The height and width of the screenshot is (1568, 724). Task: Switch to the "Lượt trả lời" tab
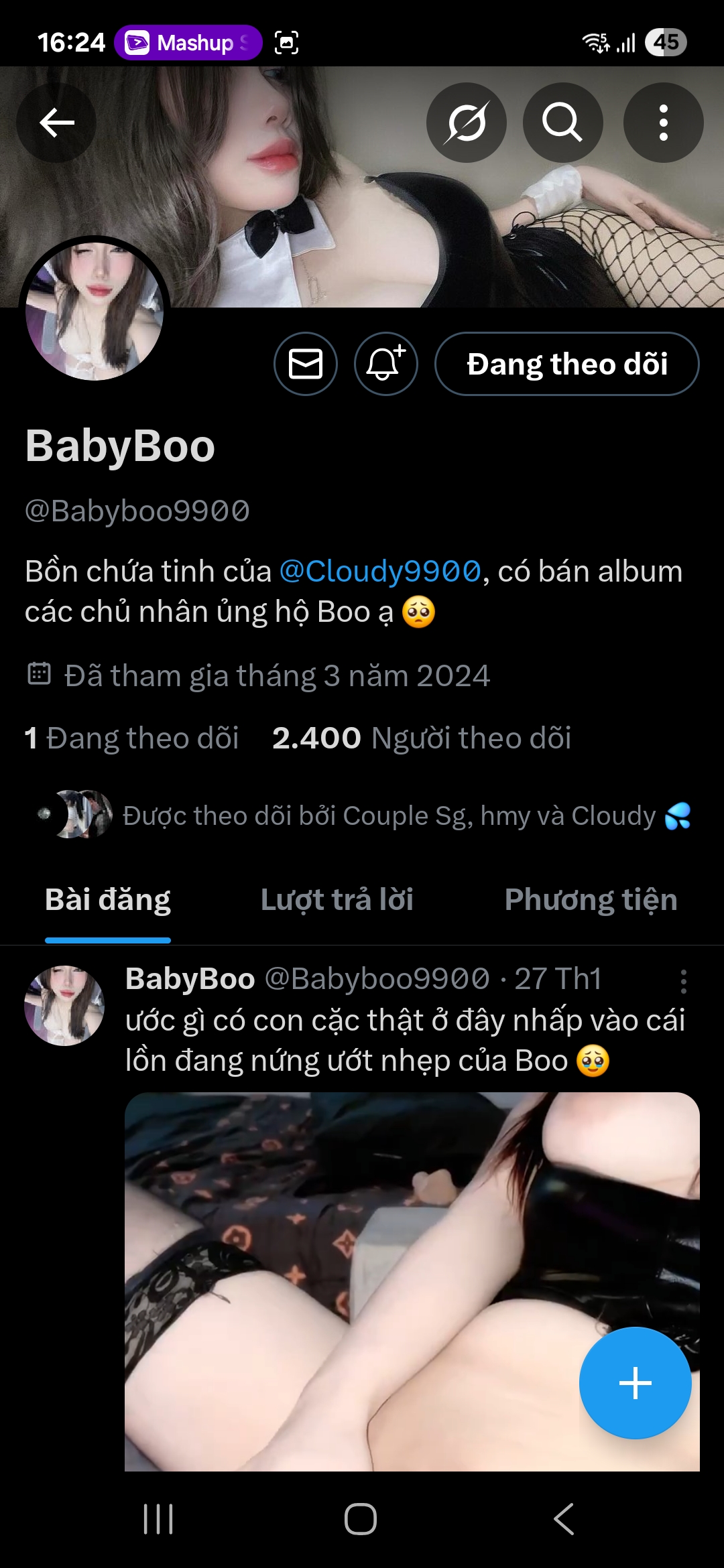point(337,900)
